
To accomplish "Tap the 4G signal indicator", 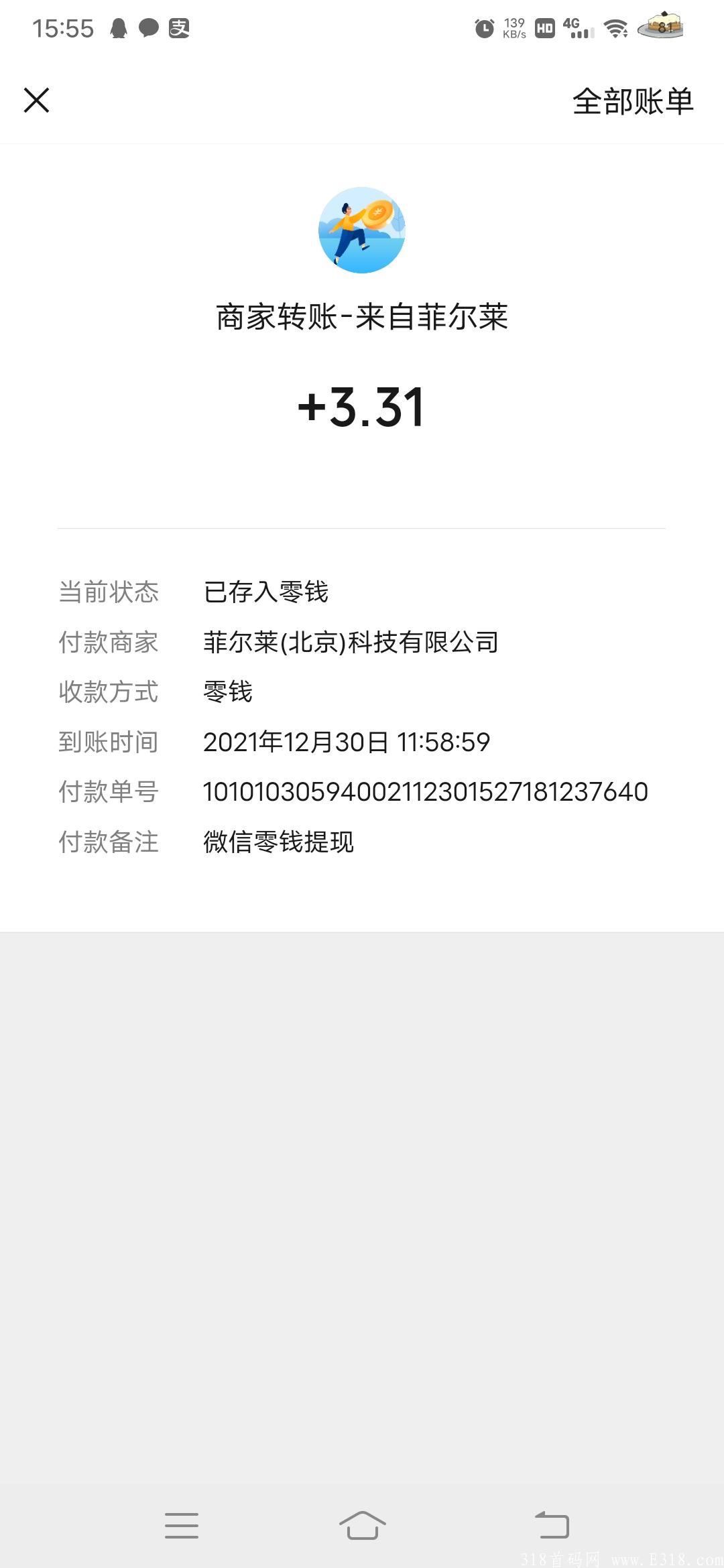I will [x=577, y=27].
